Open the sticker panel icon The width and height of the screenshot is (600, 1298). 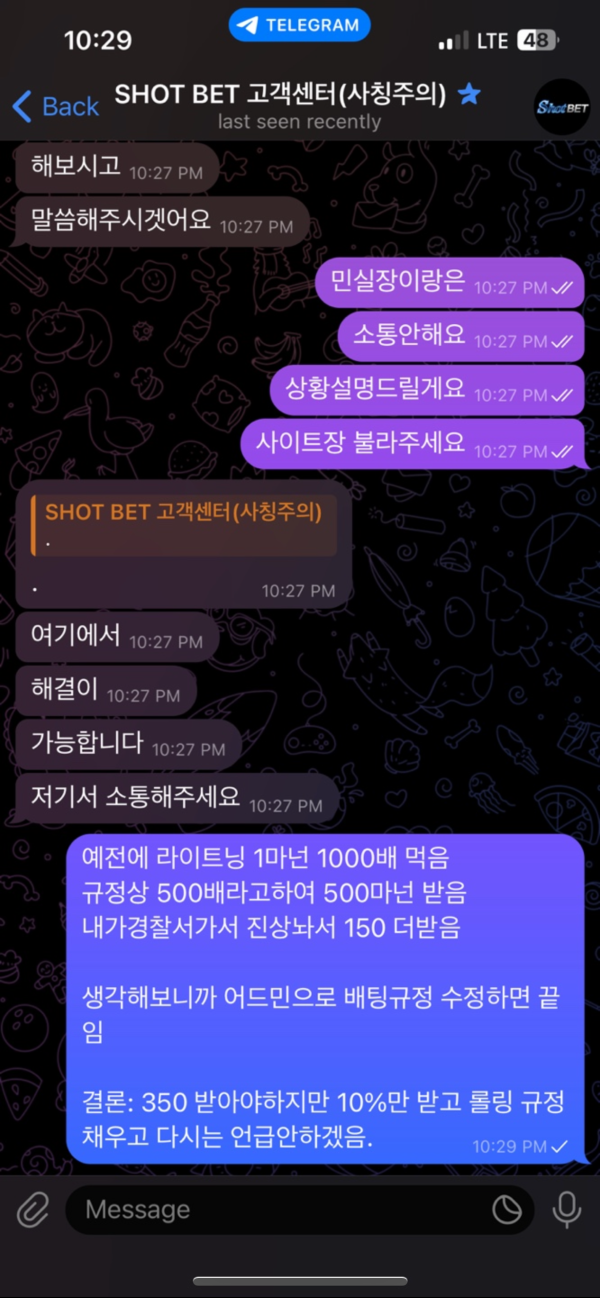pos(507,1211)
